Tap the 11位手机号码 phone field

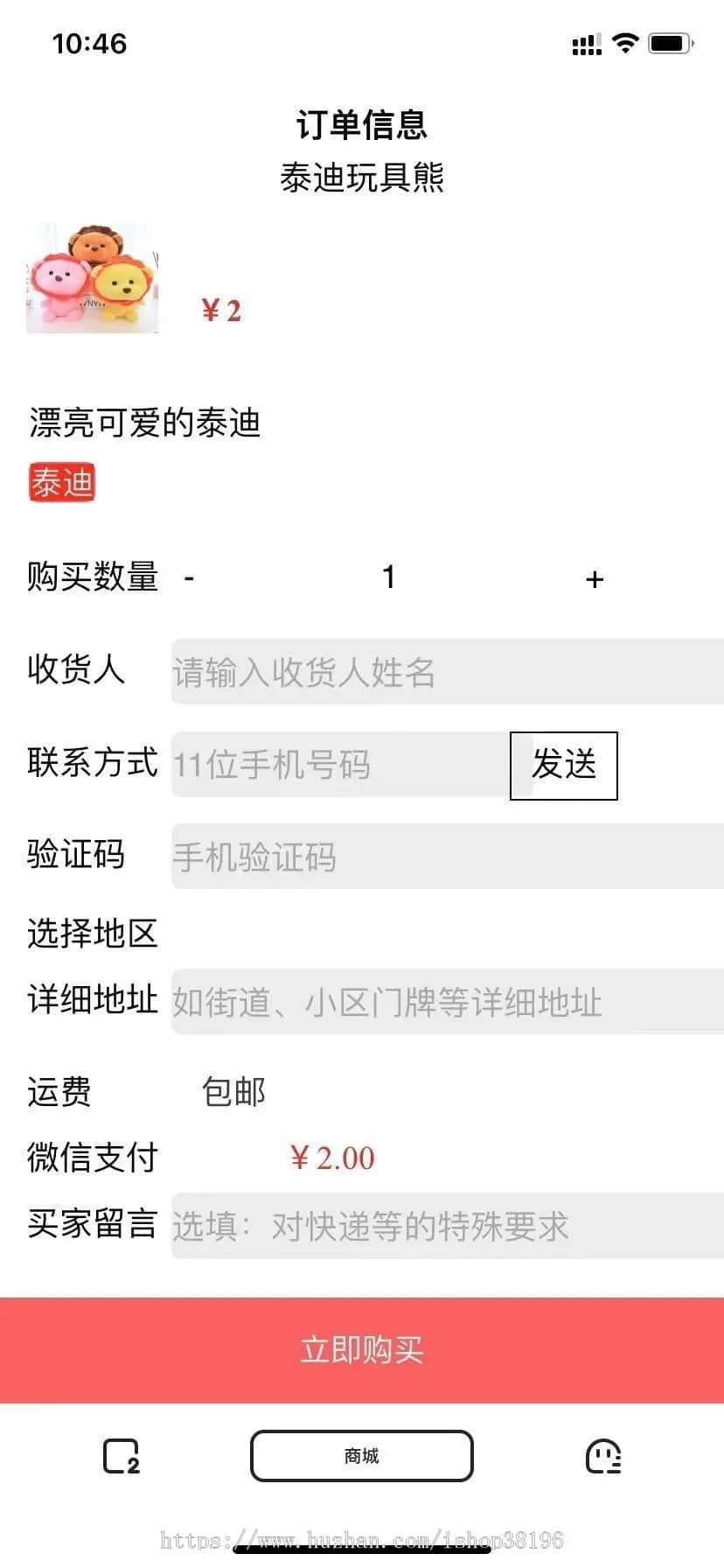coord(339,765)
